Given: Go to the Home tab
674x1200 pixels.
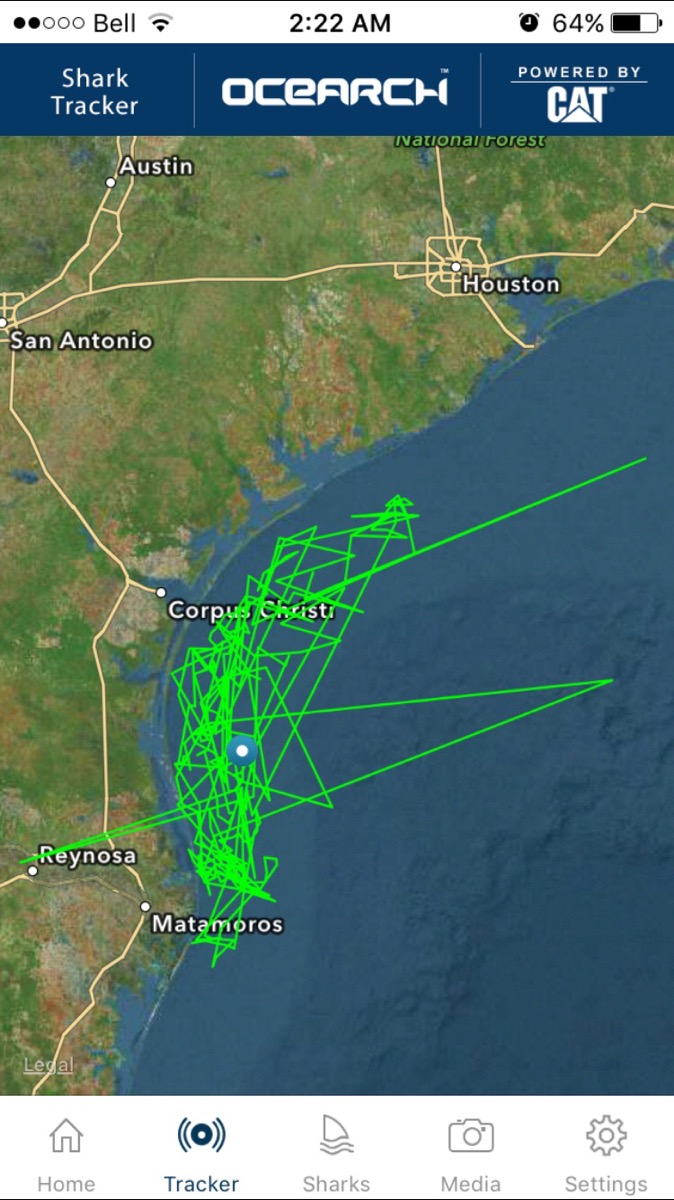Looking at the screenshot, I should click(66, 1153).
